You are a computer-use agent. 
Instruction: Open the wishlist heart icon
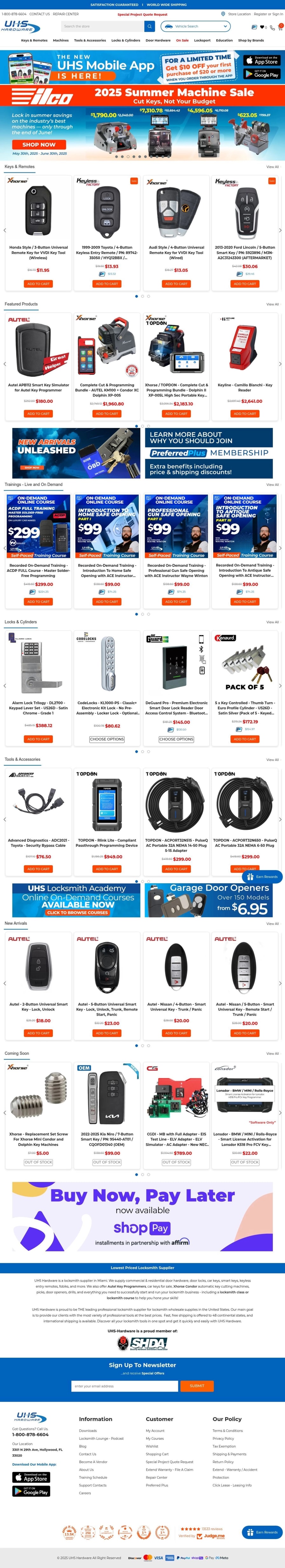tap(262, 27)
